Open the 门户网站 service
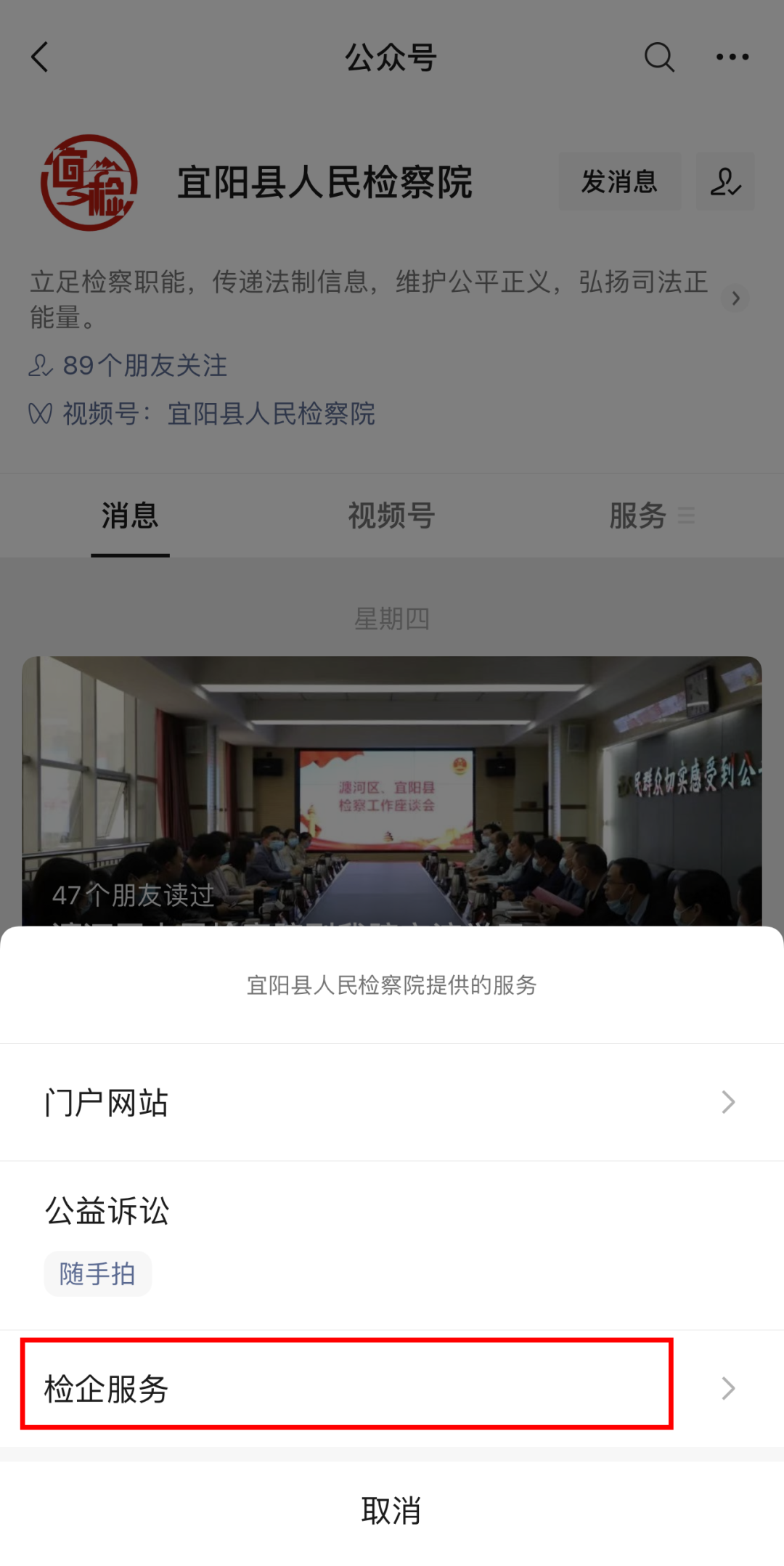The height and width of the screenshot is (1566, 784). [391, 1102]
